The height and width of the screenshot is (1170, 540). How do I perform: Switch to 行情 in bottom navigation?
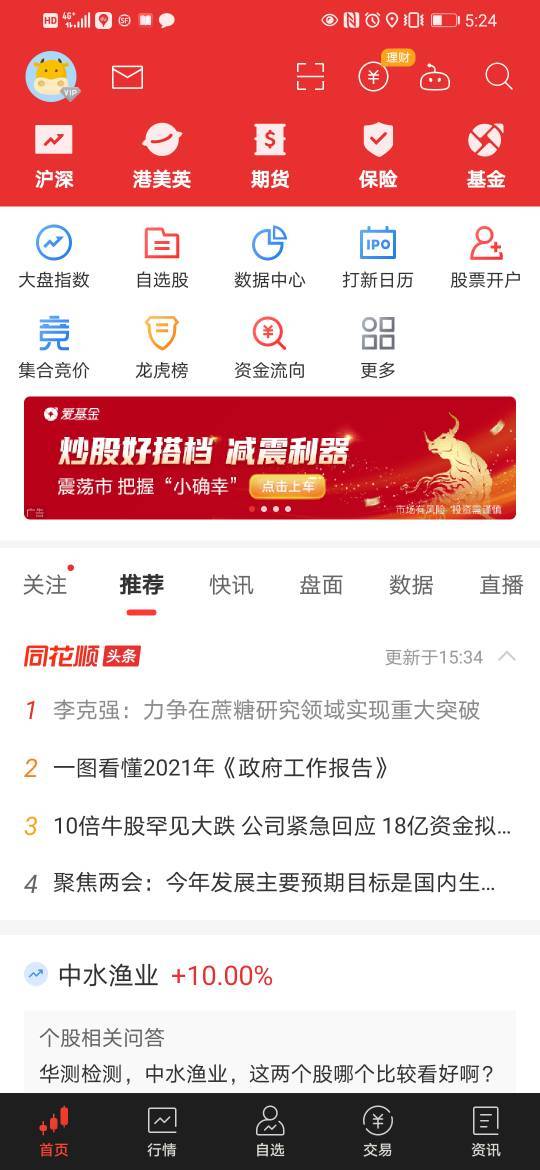click(162, 1131)
